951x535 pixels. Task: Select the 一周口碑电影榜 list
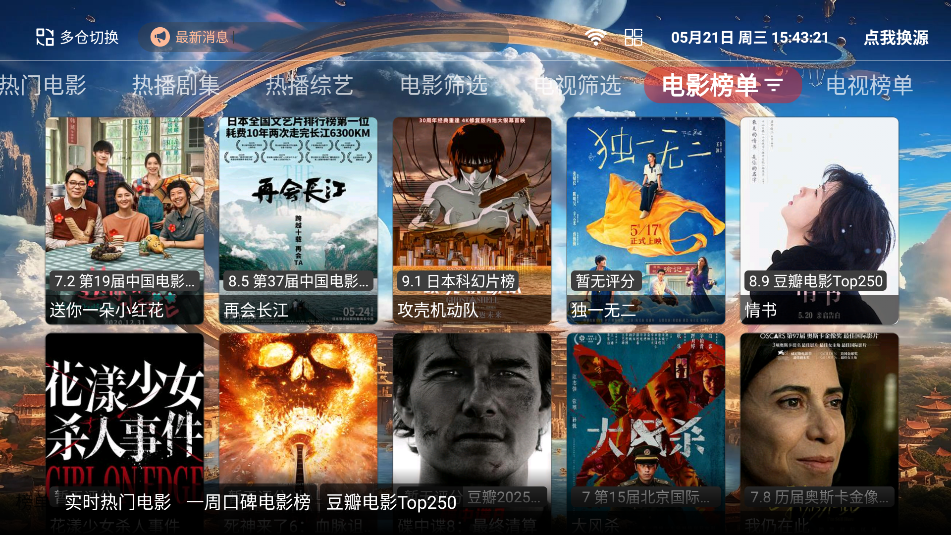[x=249, y=503]
